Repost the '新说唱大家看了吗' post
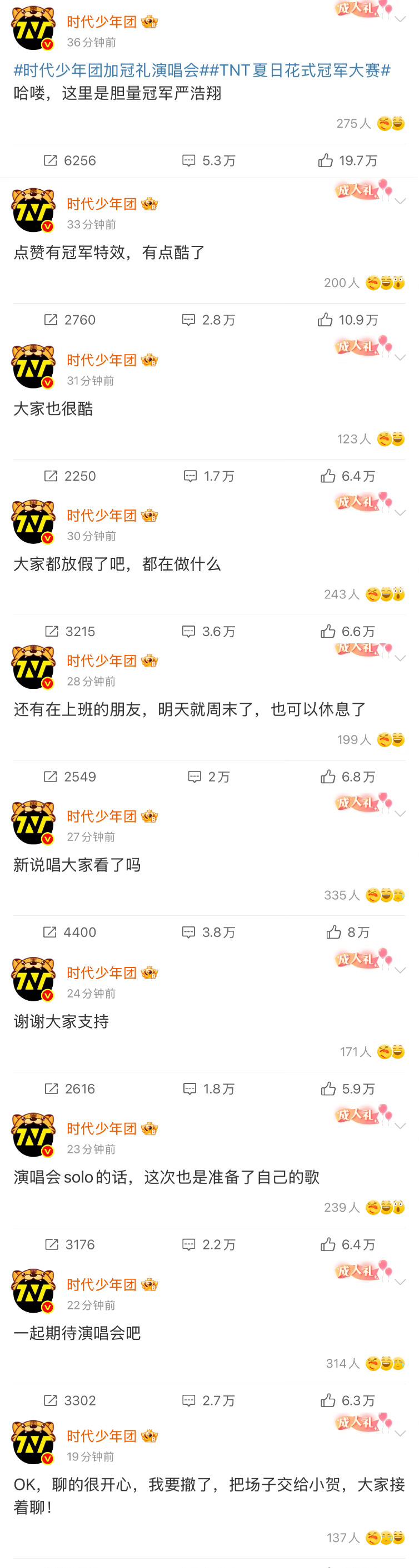The height and width of the screenshot is (1568, 419). pos(69,932)
